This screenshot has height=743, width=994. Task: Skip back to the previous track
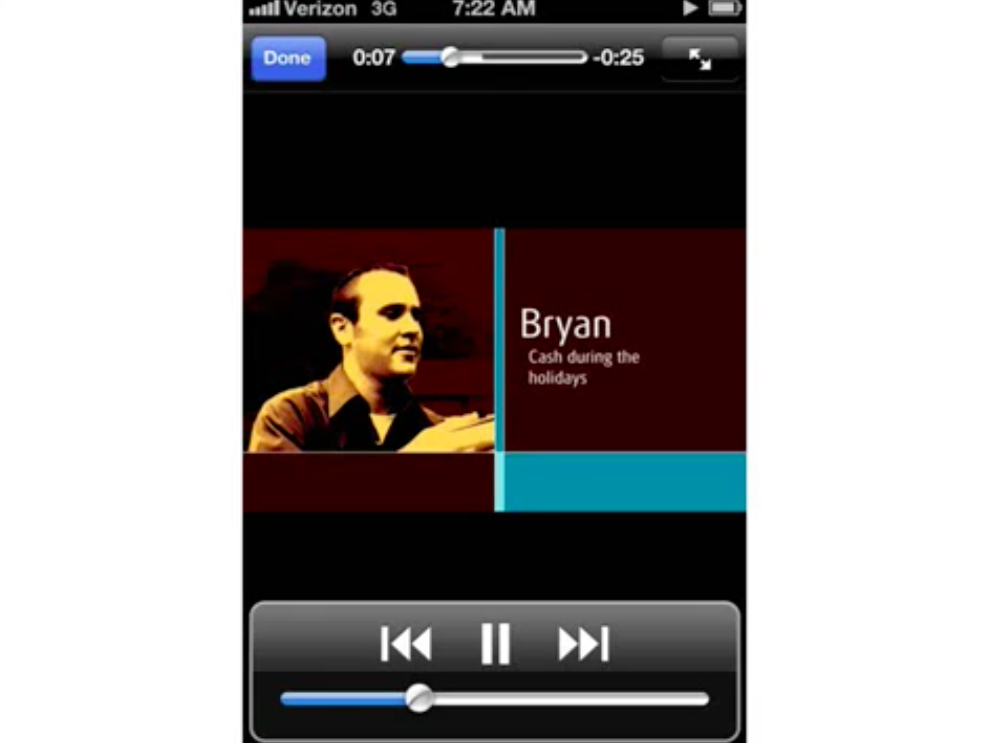point(406,644)
